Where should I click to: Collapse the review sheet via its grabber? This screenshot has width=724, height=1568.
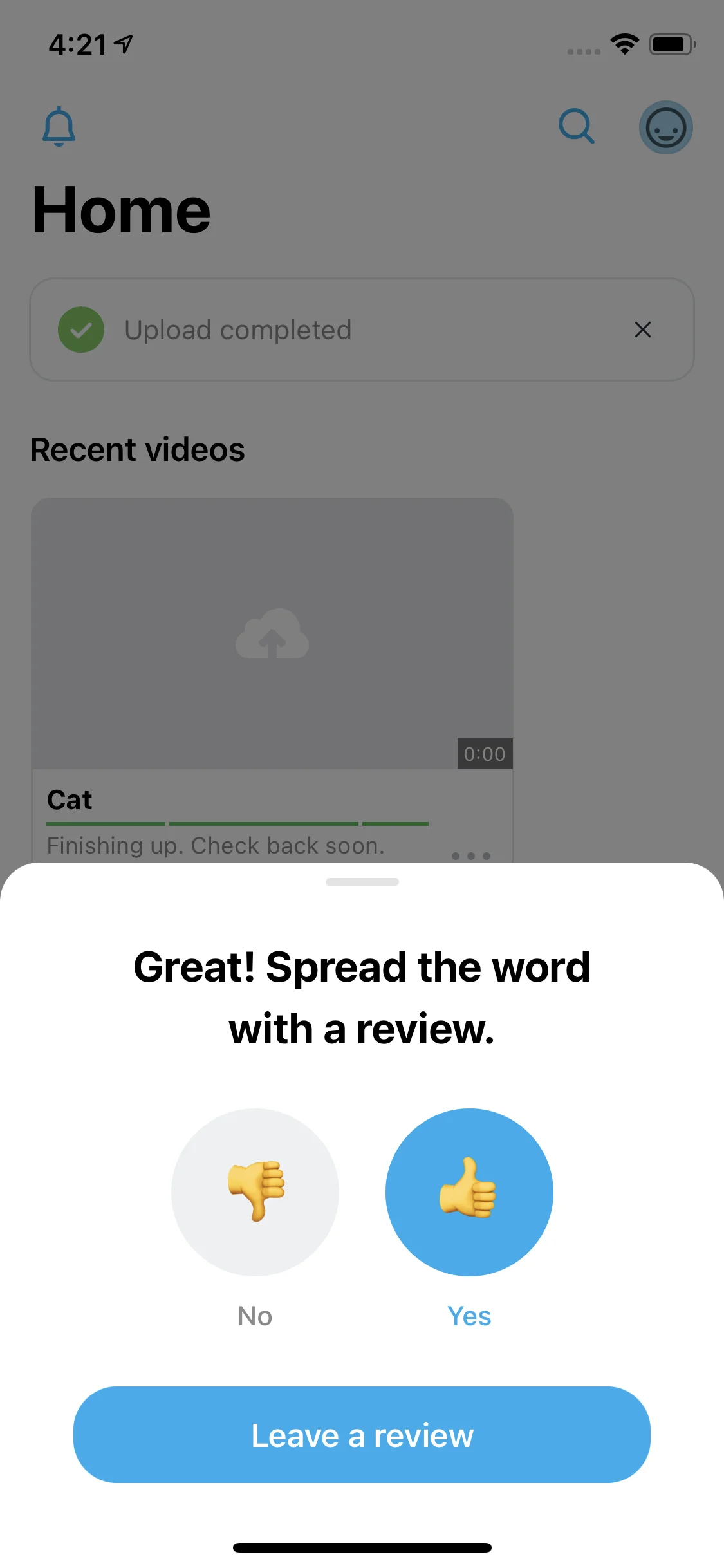tap(362, 882)
